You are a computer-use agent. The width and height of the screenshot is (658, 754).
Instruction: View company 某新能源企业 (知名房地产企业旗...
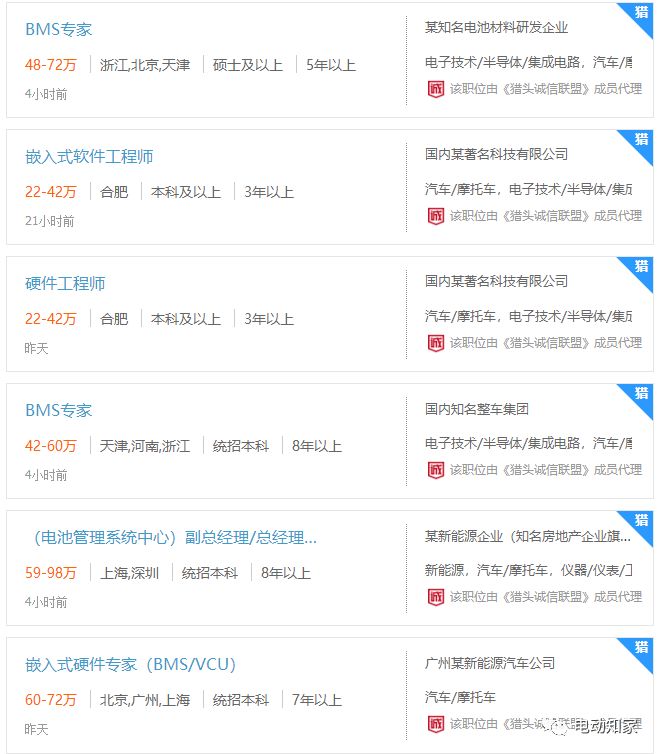[x=528, y=536]
